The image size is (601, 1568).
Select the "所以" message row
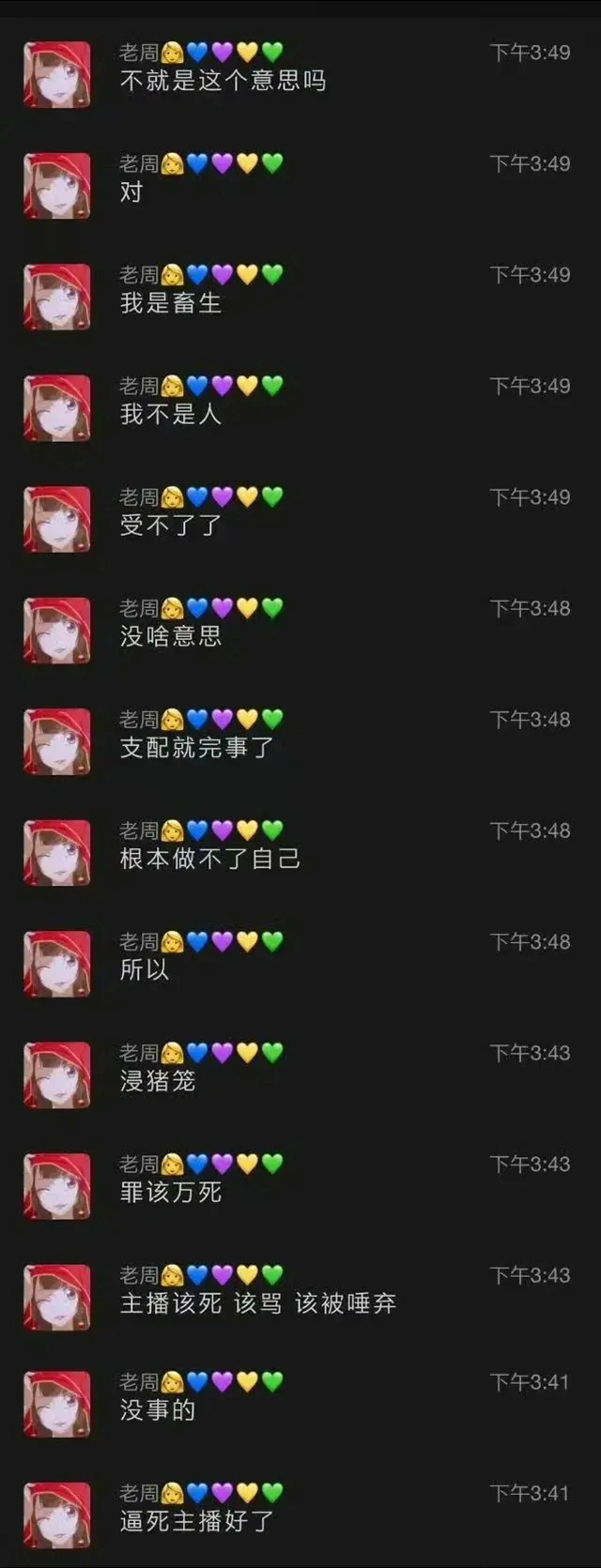[x=145, y=969]
